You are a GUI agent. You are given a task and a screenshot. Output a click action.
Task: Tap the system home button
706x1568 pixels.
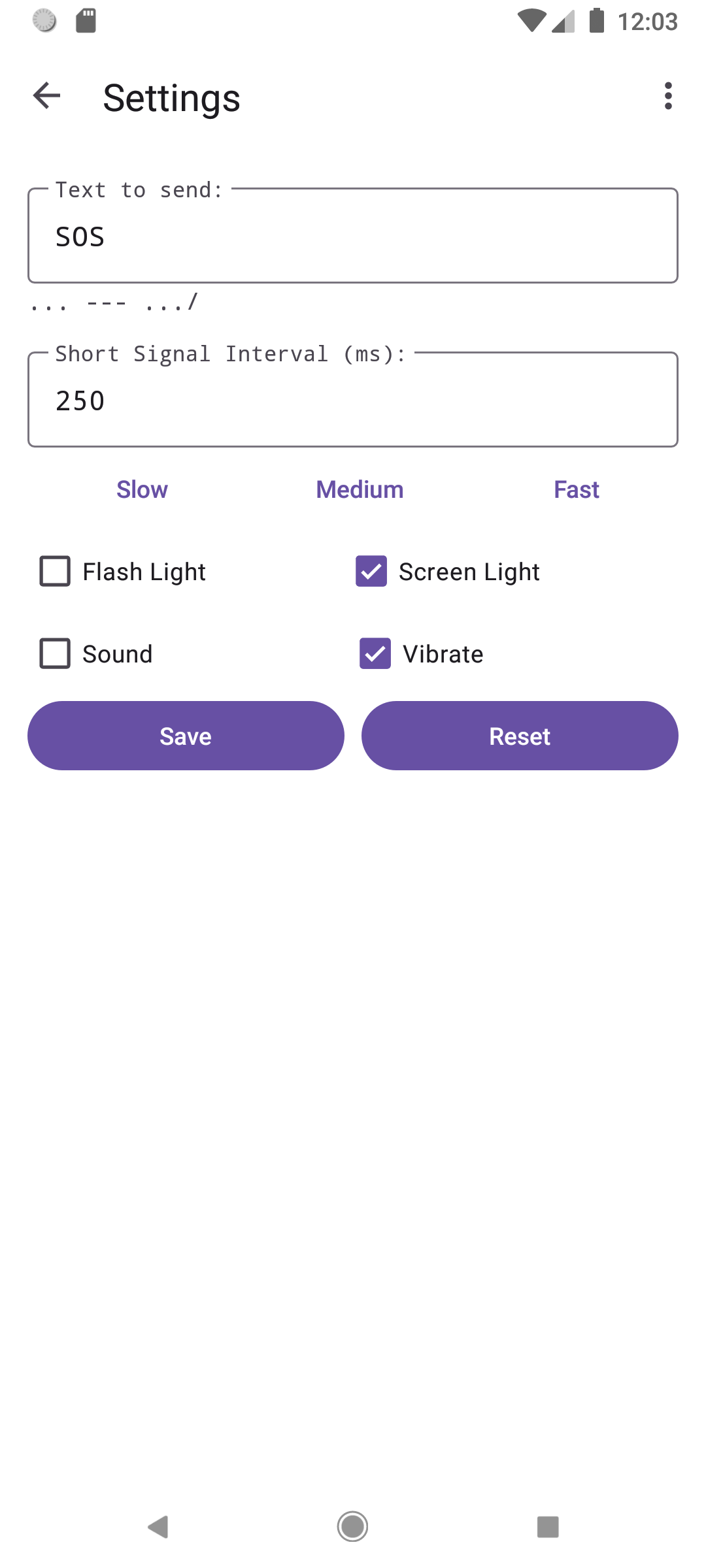point(352,1527)
